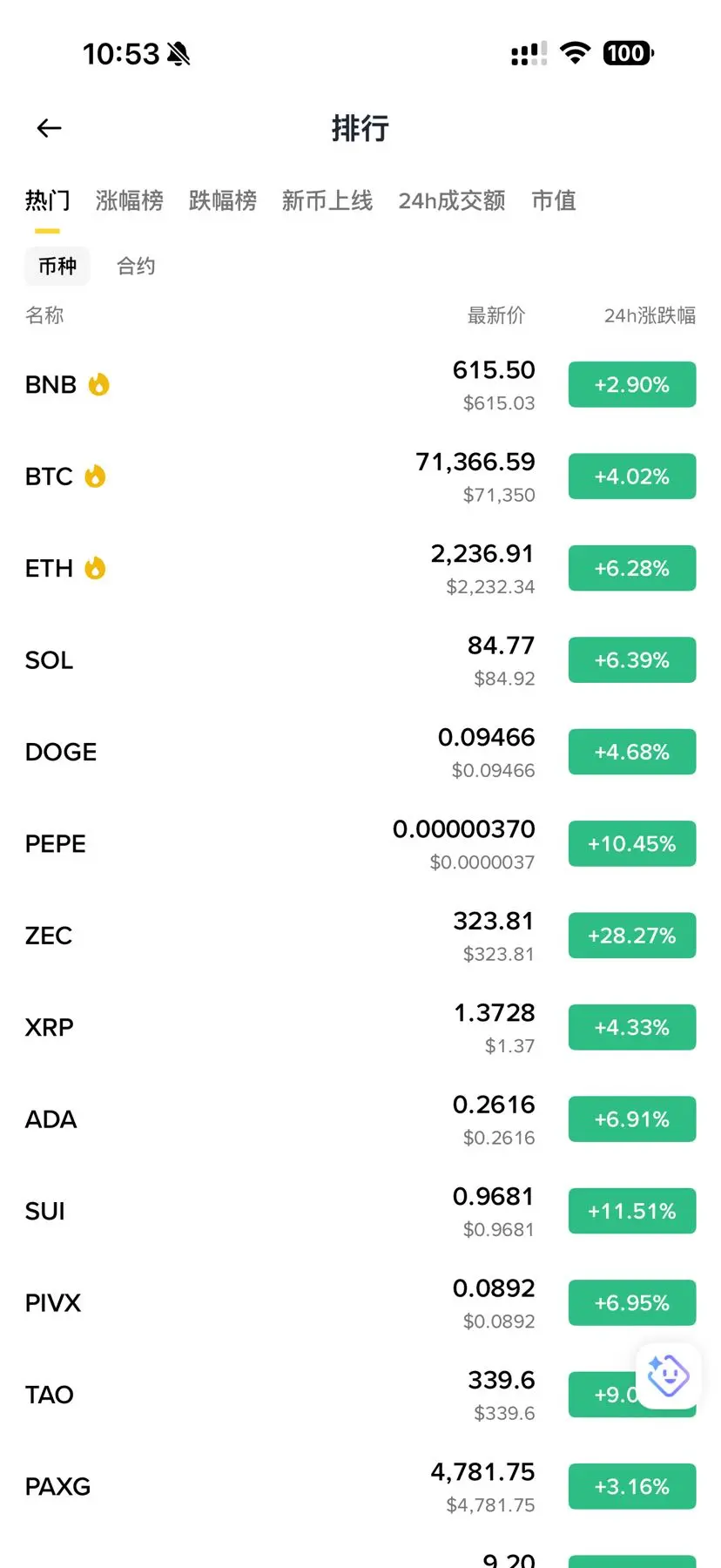Switch to the 跌幅榜 tab
Screen dimensions: 721x1568
(223, 201)
